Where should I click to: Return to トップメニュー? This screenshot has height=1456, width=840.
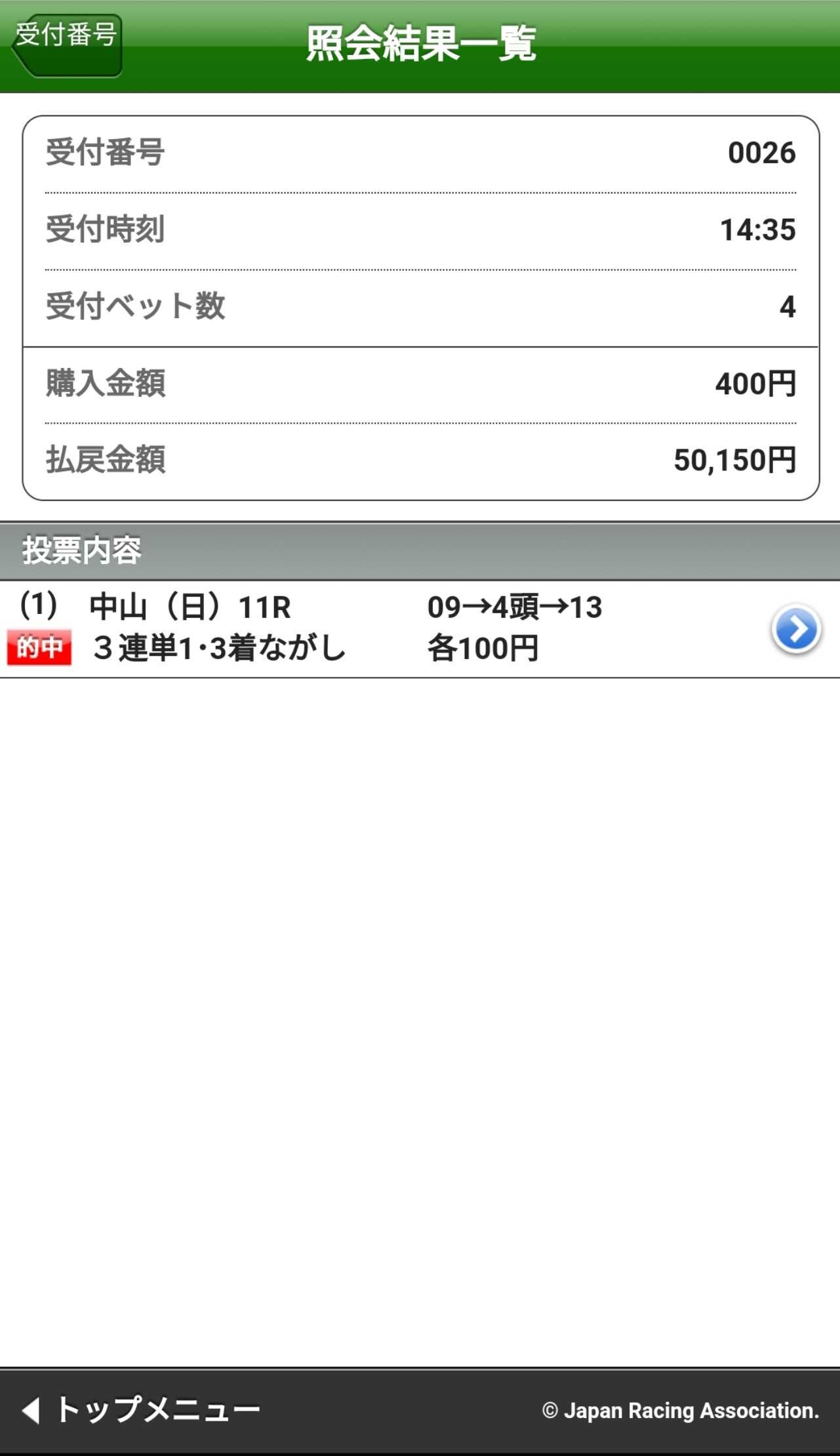pyautogui.click(x=141, y=1409)
